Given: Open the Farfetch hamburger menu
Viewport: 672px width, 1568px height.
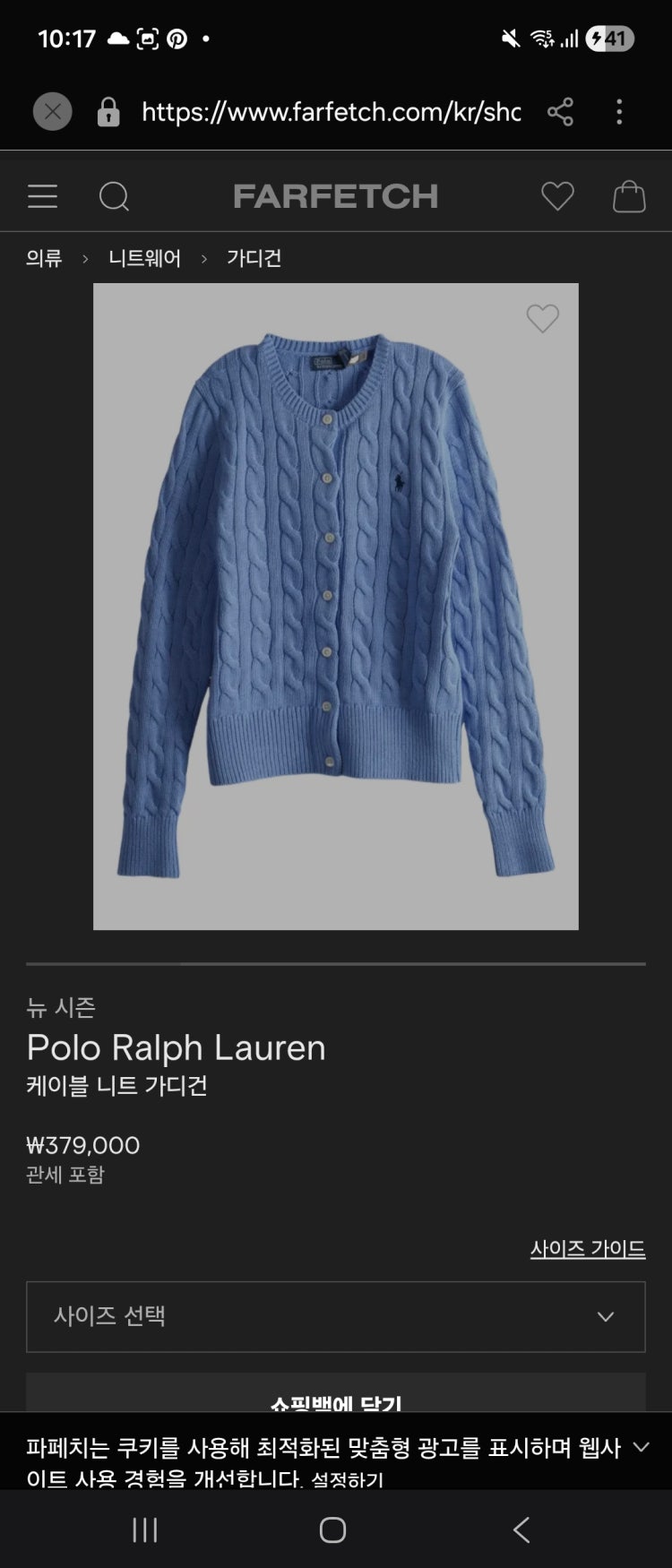Looking at the screenshot, I should click(42, 196).
